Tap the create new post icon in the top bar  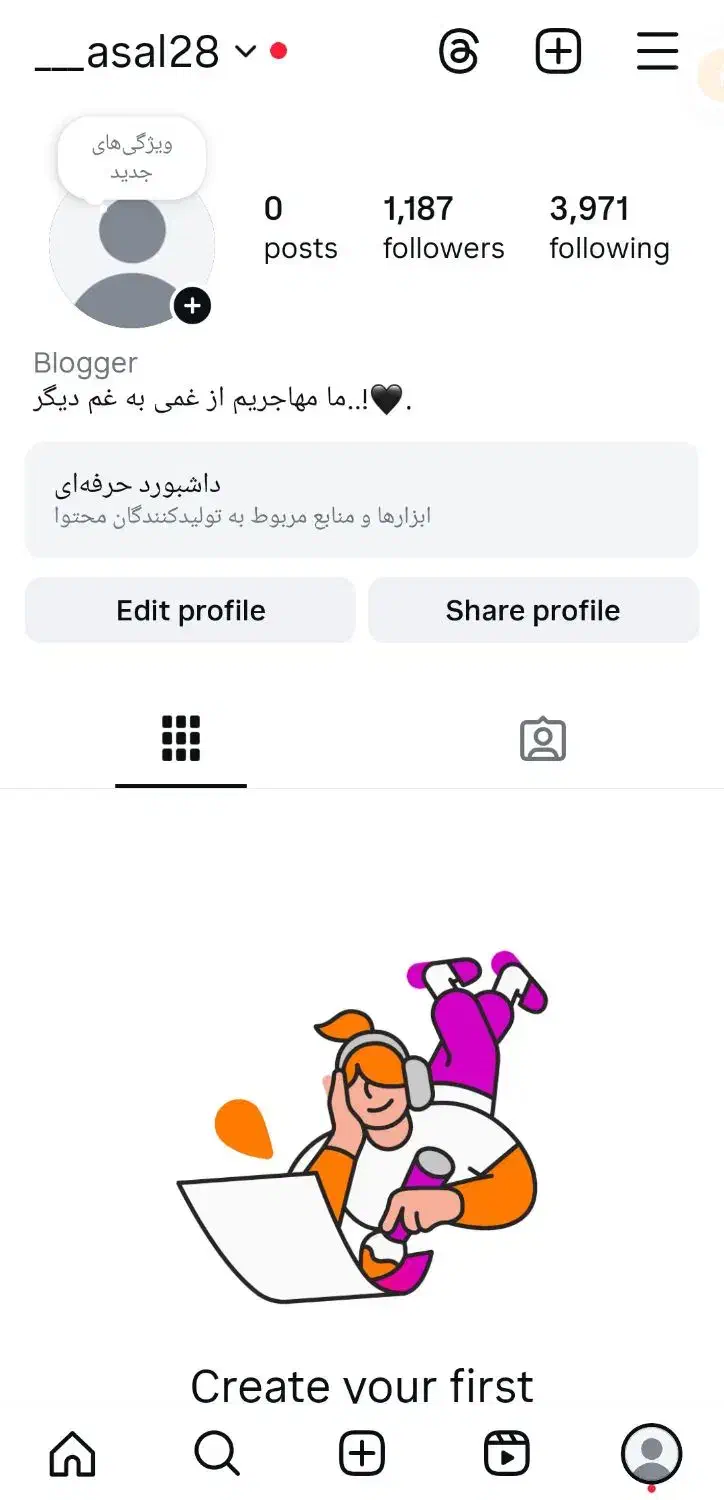pyautogui.click(x=558, y=51)
